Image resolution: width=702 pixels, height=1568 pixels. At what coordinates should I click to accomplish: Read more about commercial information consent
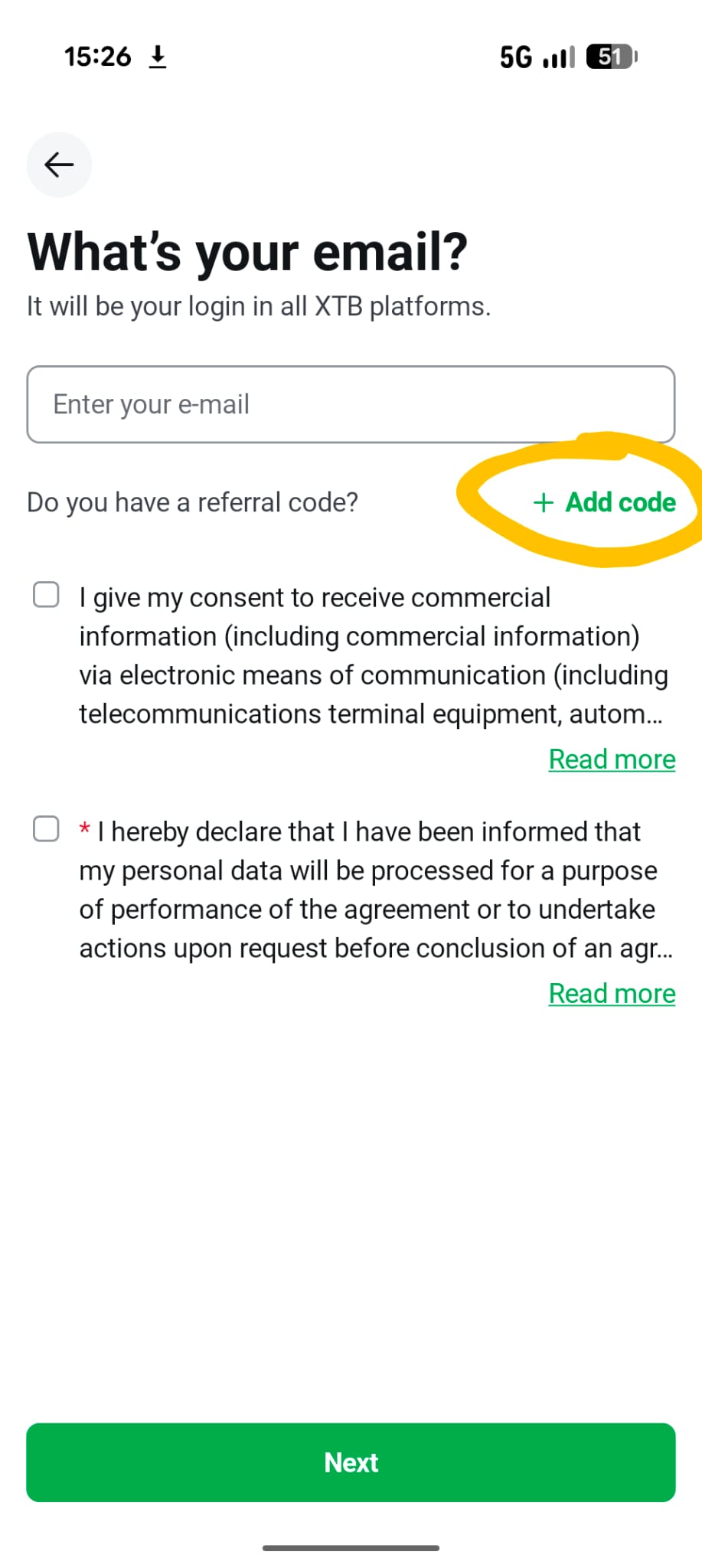coord(612,759)
